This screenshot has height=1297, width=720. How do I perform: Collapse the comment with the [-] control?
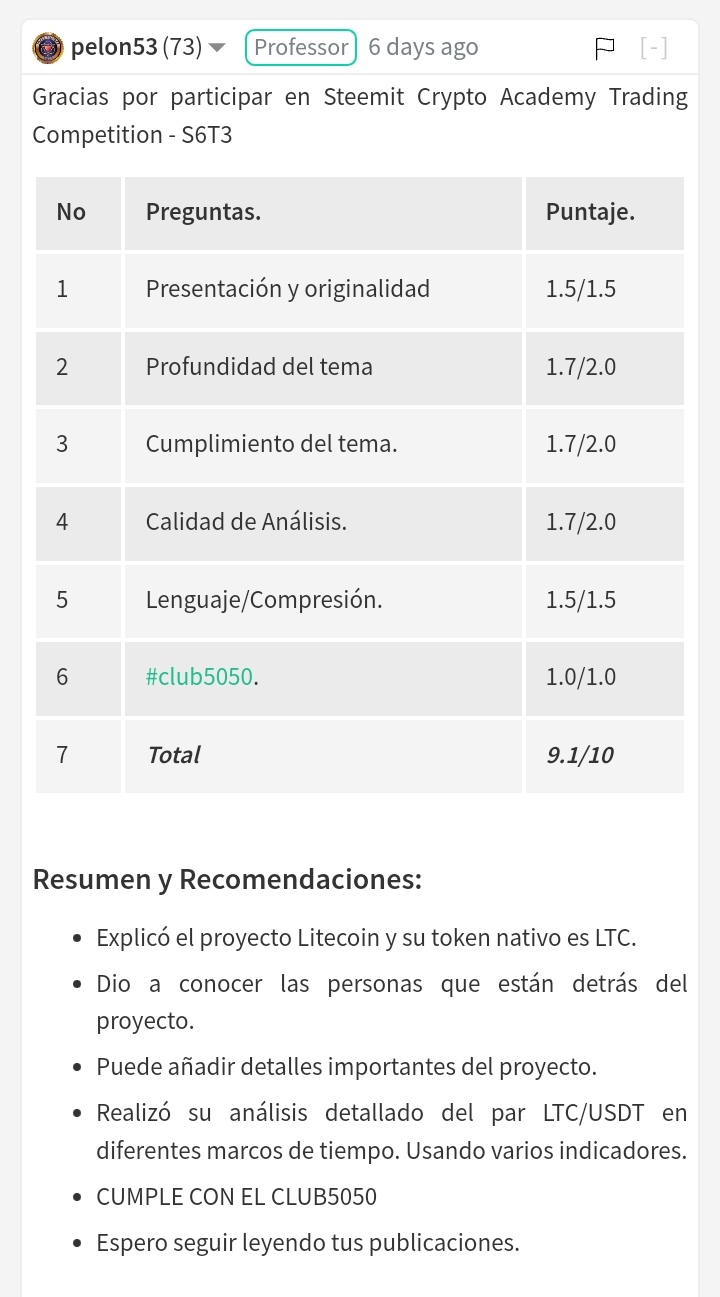point(653,47)
